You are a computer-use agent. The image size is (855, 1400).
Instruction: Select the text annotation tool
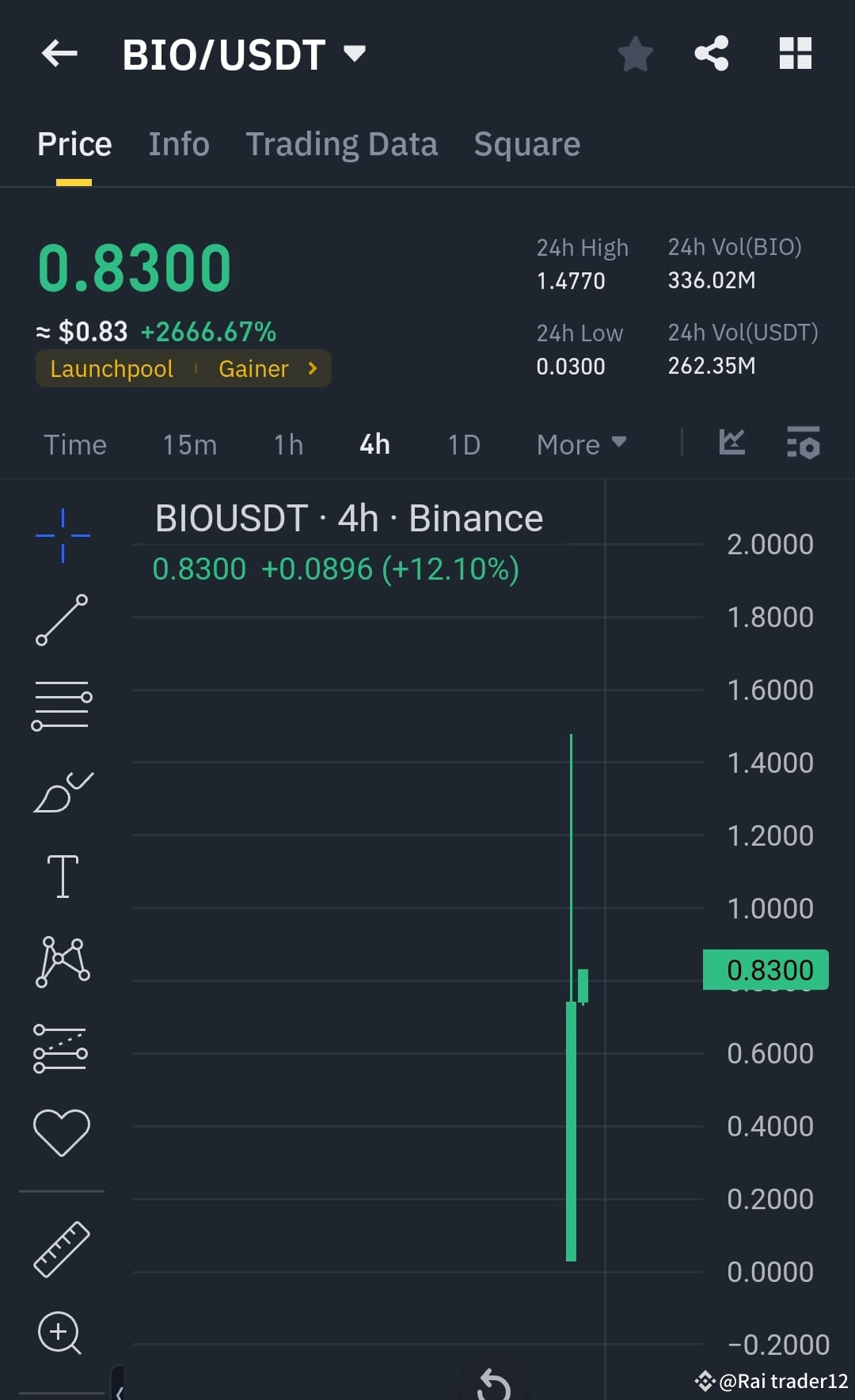[x=62, y=875]
